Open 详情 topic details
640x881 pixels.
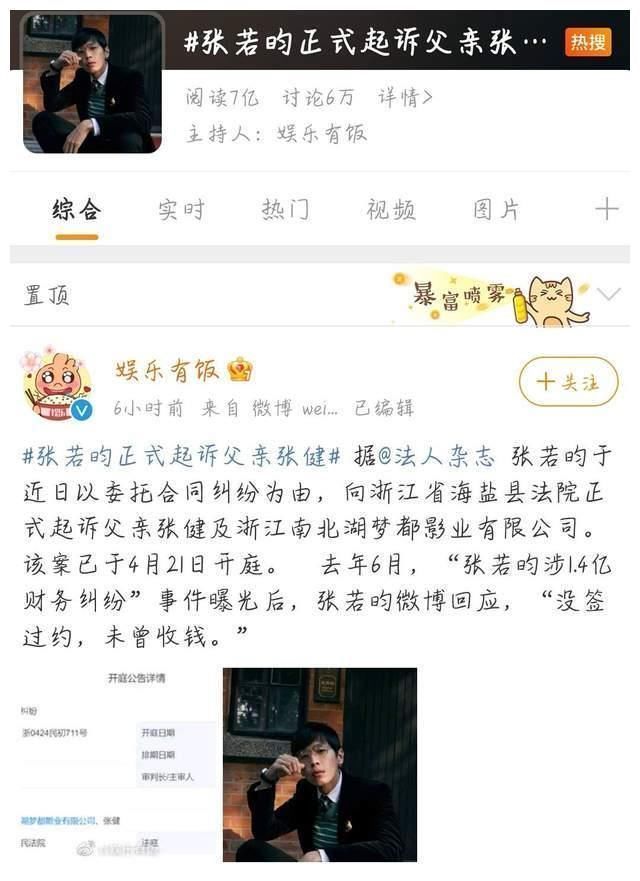click(405, 97)
